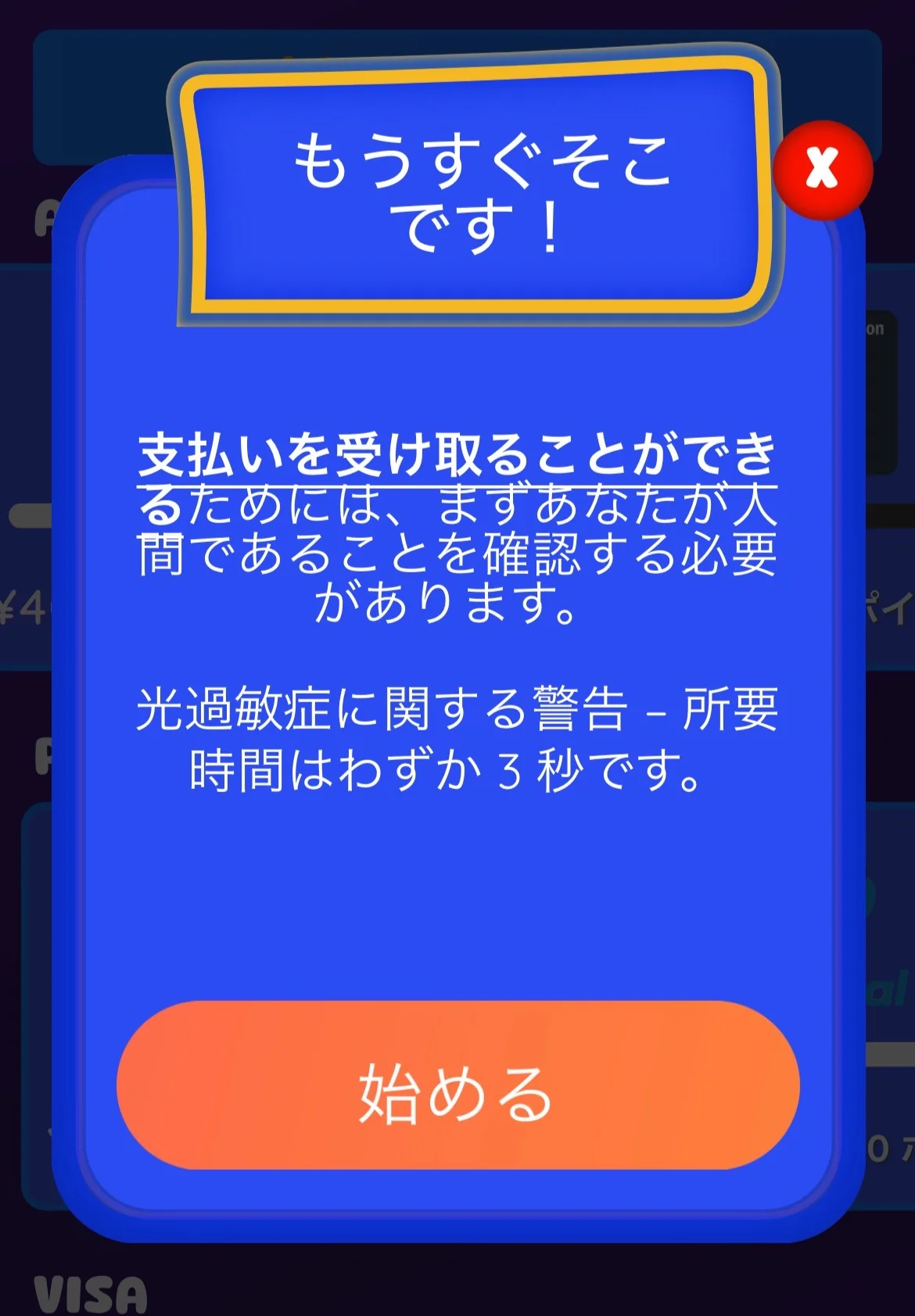915x1316 pixels.
Task: Close the dialog with the red X
Action: click(822, 170)
